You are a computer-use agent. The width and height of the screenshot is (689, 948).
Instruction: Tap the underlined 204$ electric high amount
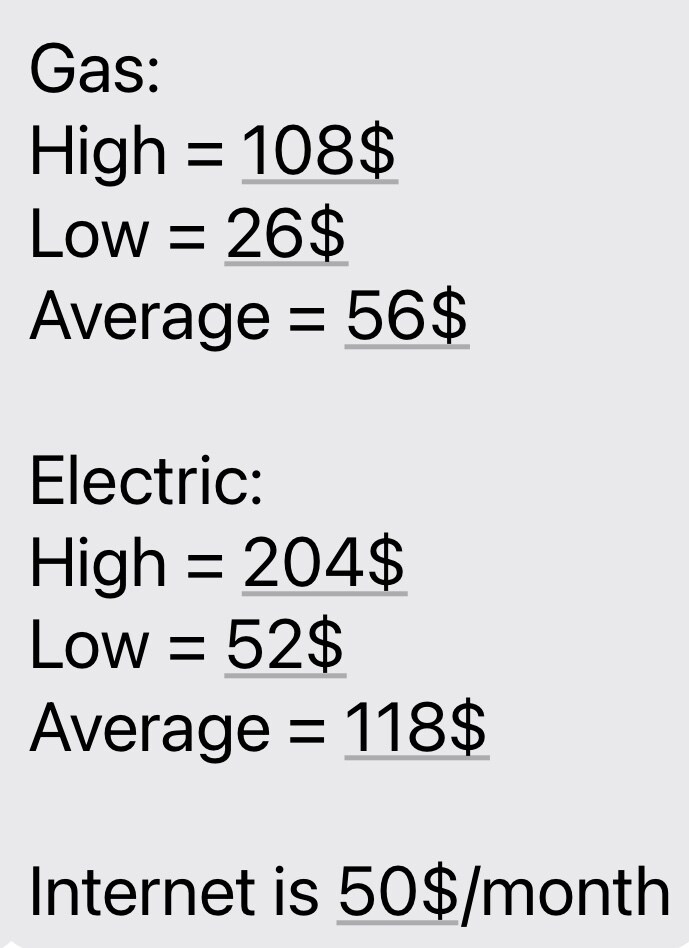tap(324, 563)
